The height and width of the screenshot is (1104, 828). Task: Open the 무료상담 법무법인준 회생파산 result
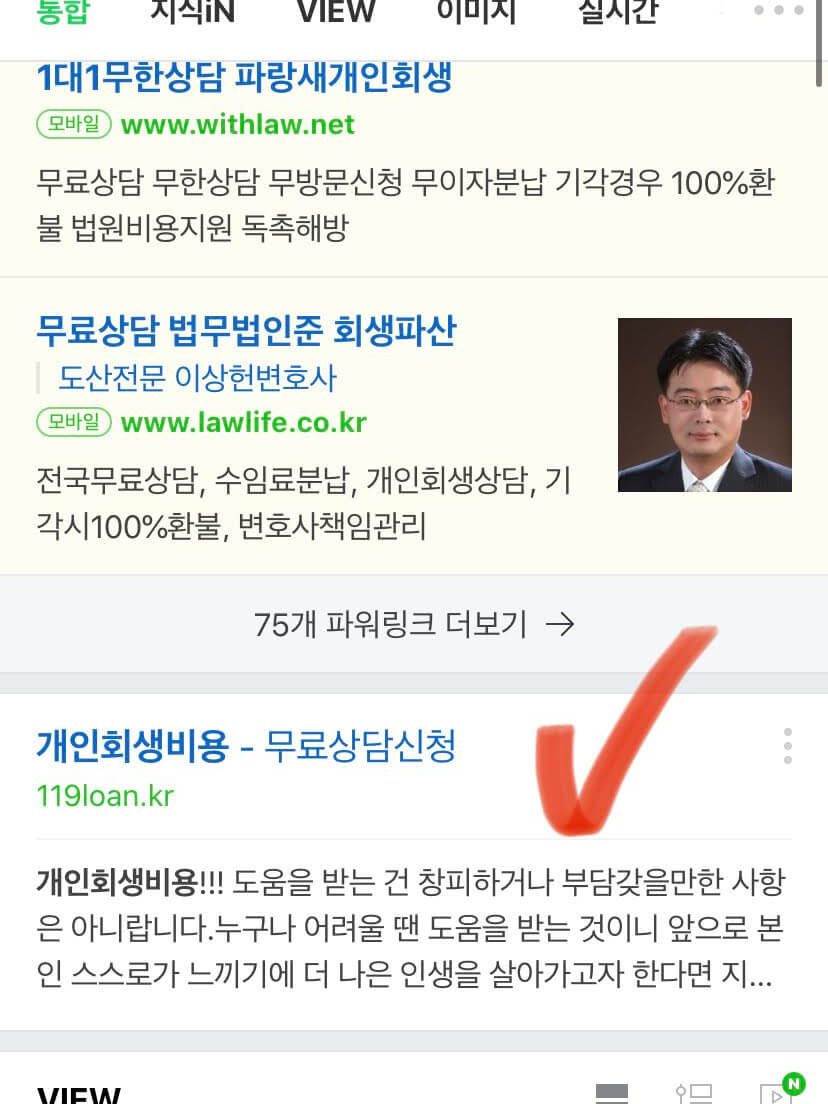point(246,329)
